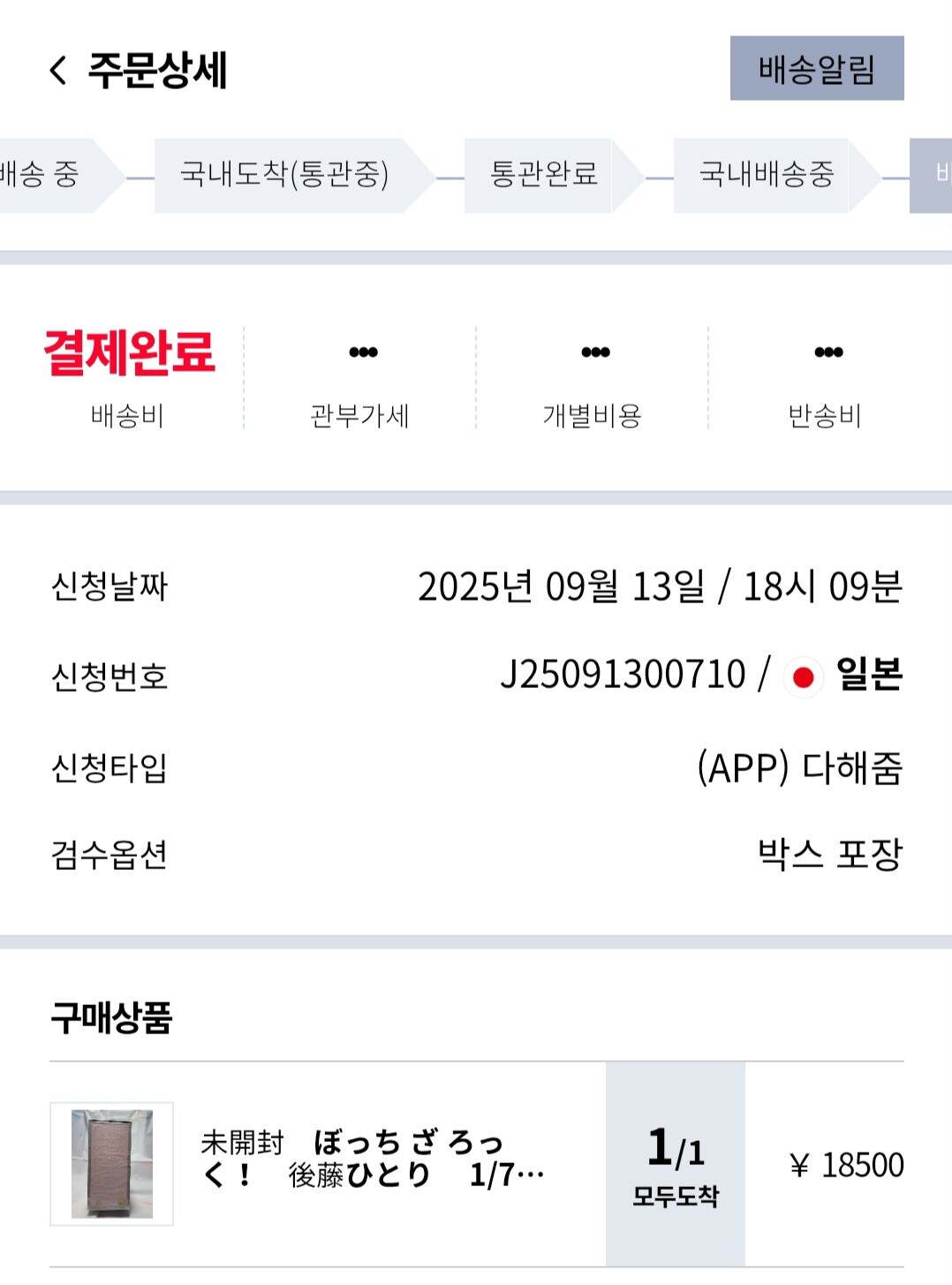Tap the ••• icon above 반송비
This screenshot has width=952, height=1285.
pyautogui.click(x=828, y=351)
